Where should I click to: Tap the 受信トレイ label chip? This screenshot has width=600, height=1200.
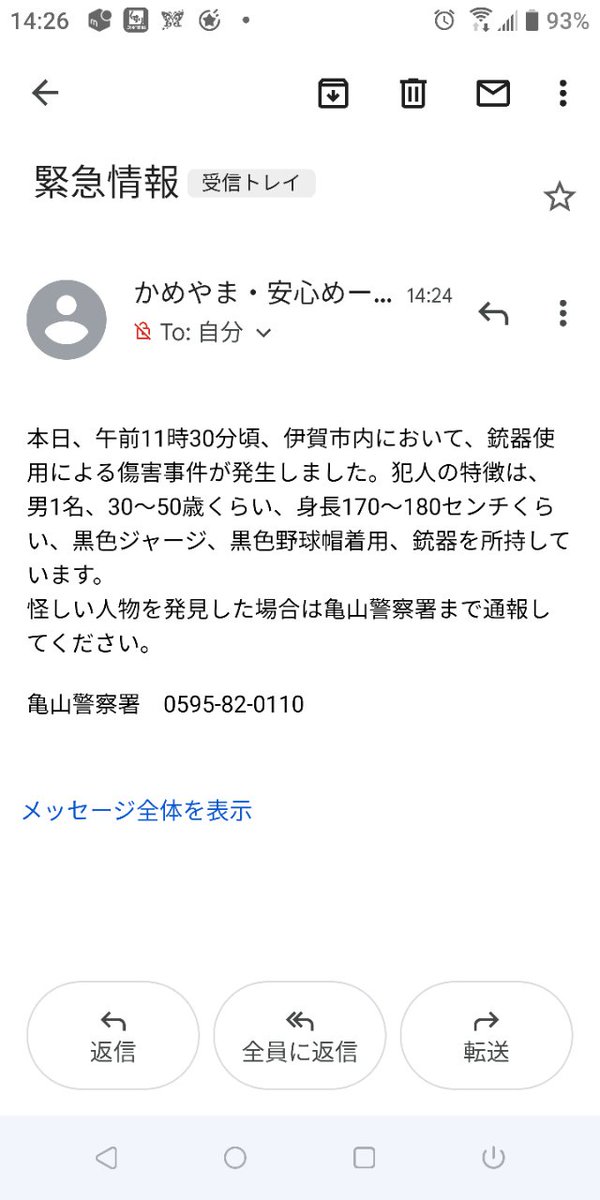tap(252, 183)
